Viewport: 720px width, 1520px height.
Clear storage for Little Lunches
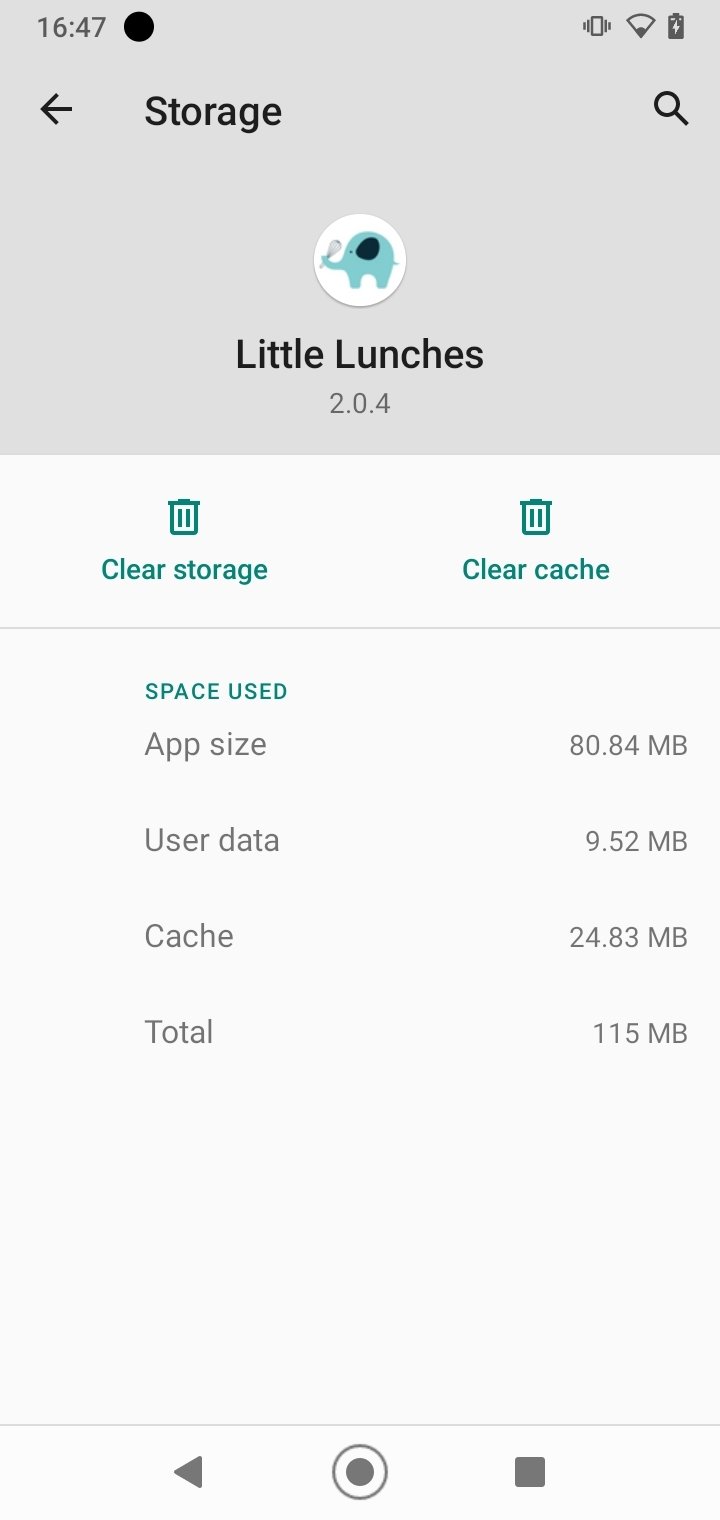tap(184, 541)
